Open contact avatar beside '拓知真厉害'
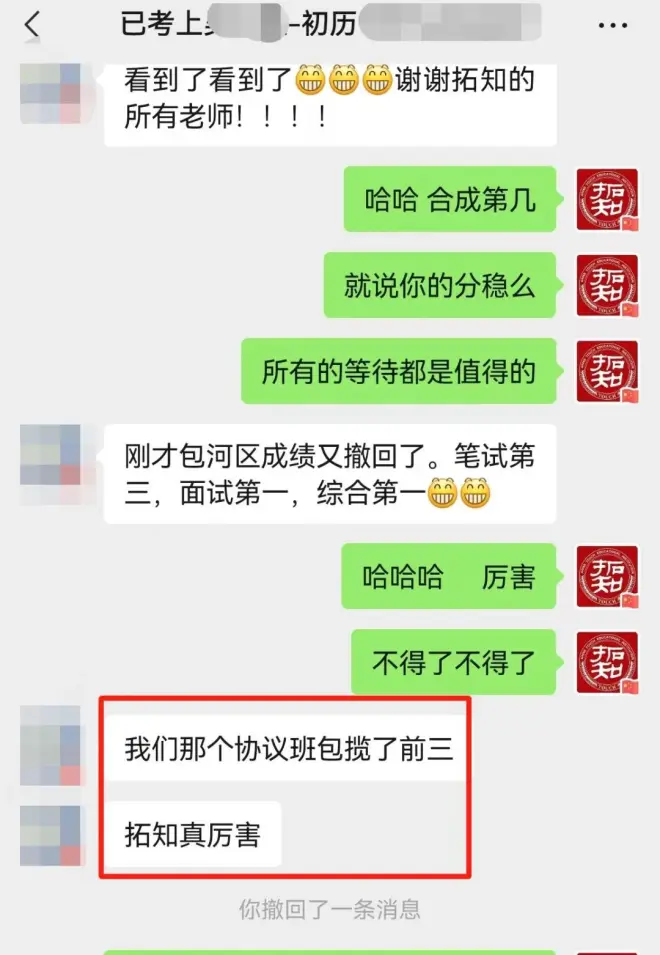Screen dimensions: 660x955 51,832
